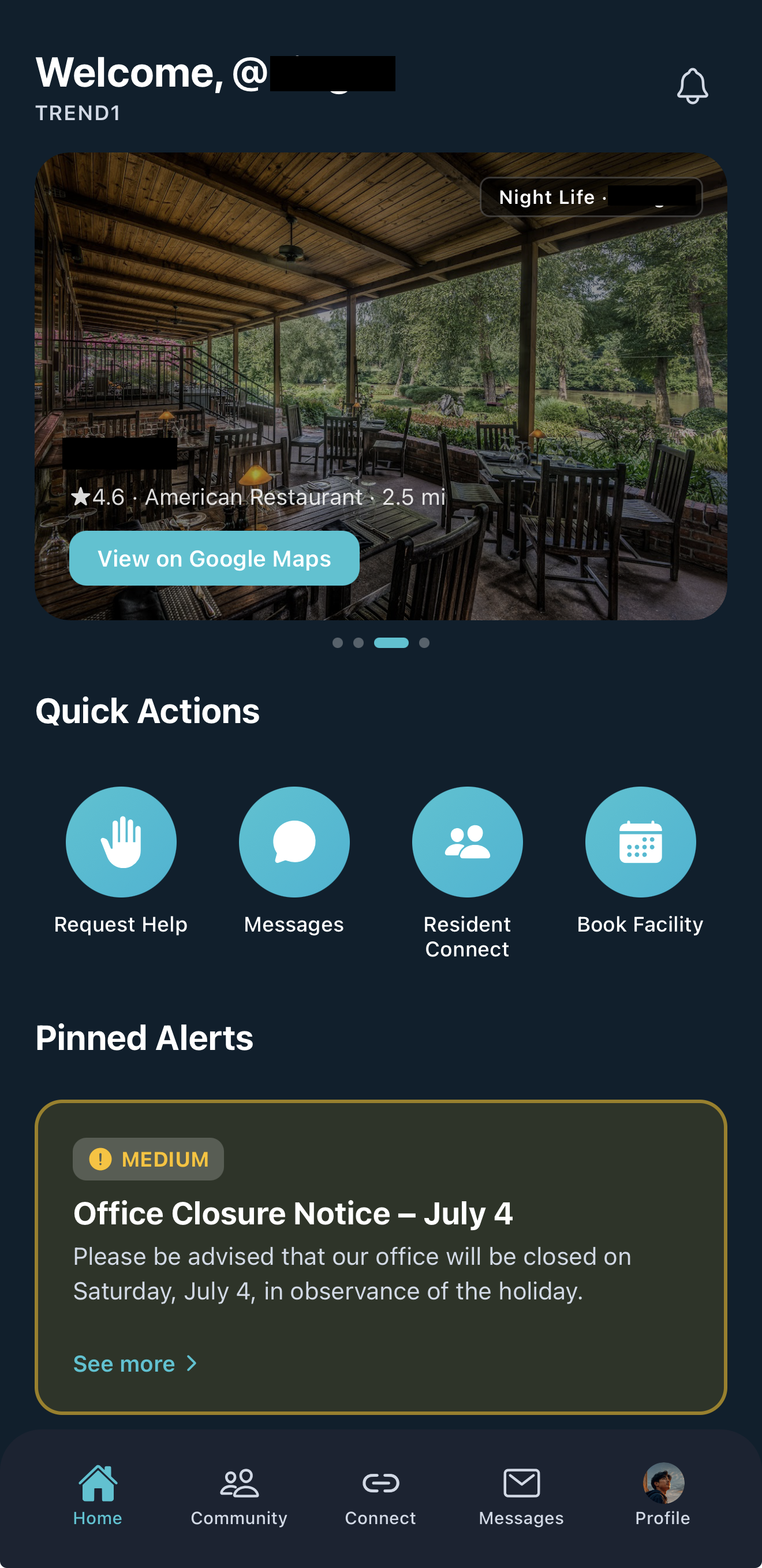Open Resident Connect
This screenshot has height=1568, width=762.
point(468,842)
